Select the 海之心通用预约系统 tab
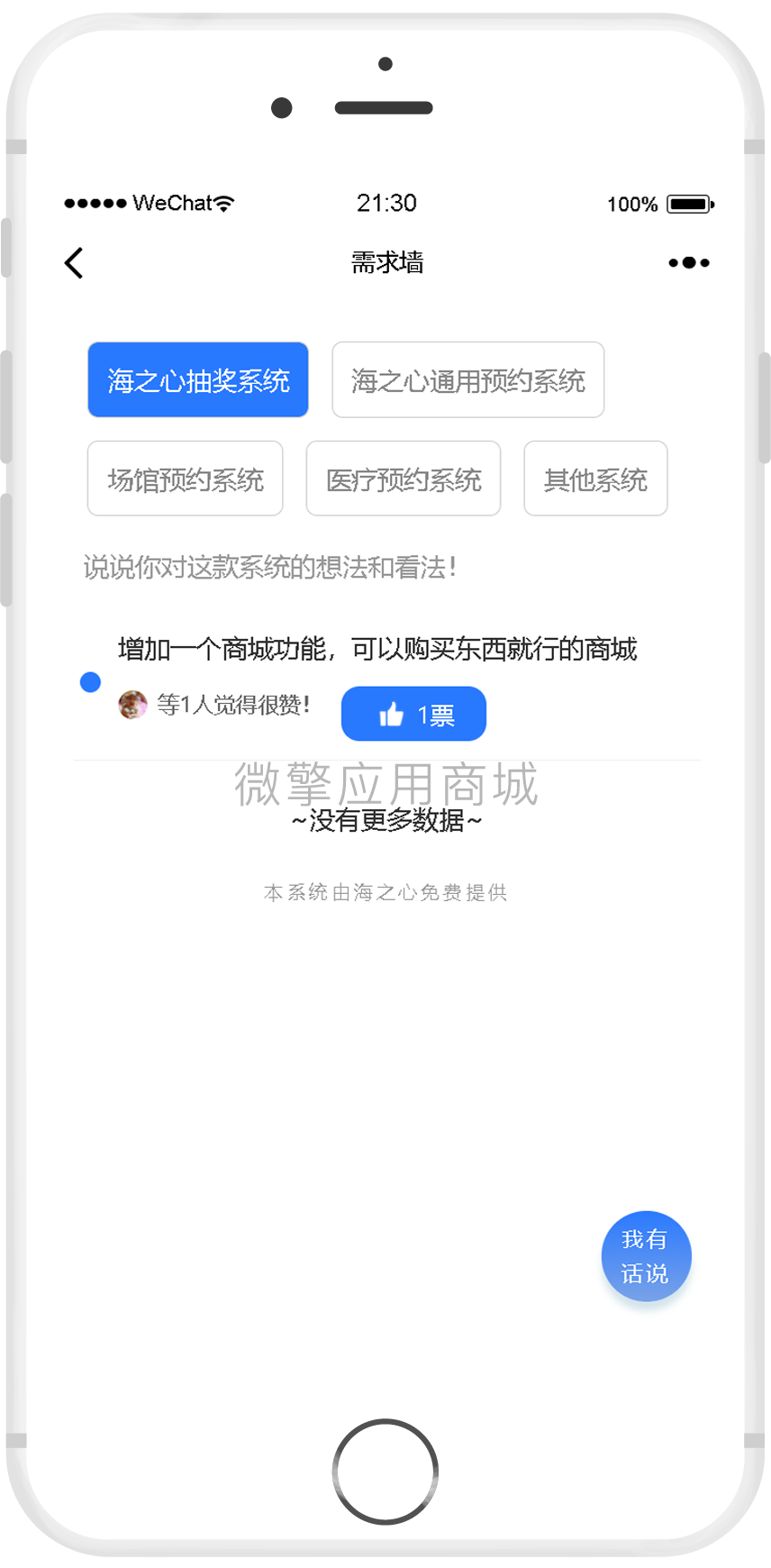The height and width of the screenshot is (1568, 771). (467, 379)
